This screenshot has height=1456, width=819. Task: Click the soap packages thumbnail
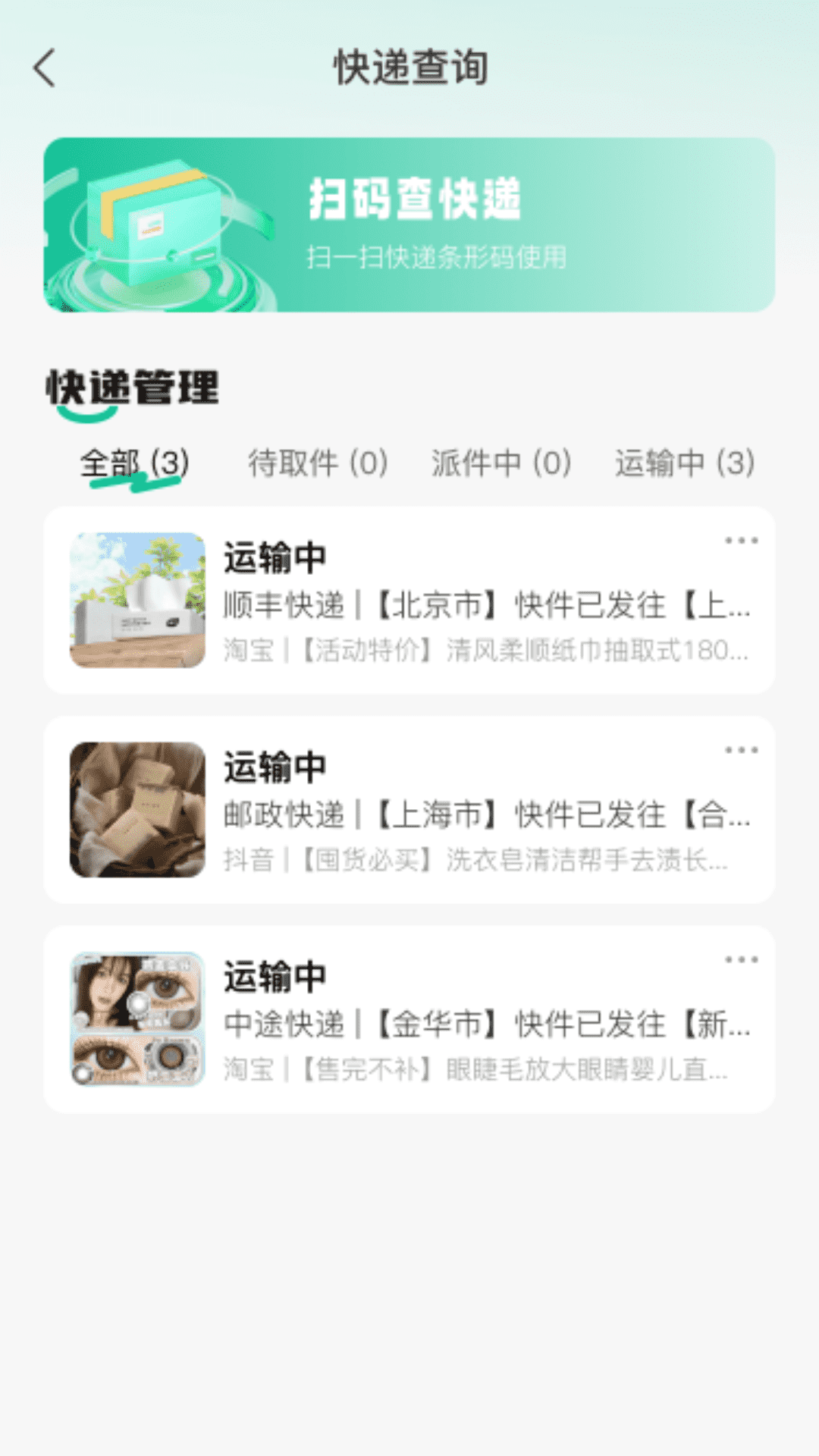[139, 808]
